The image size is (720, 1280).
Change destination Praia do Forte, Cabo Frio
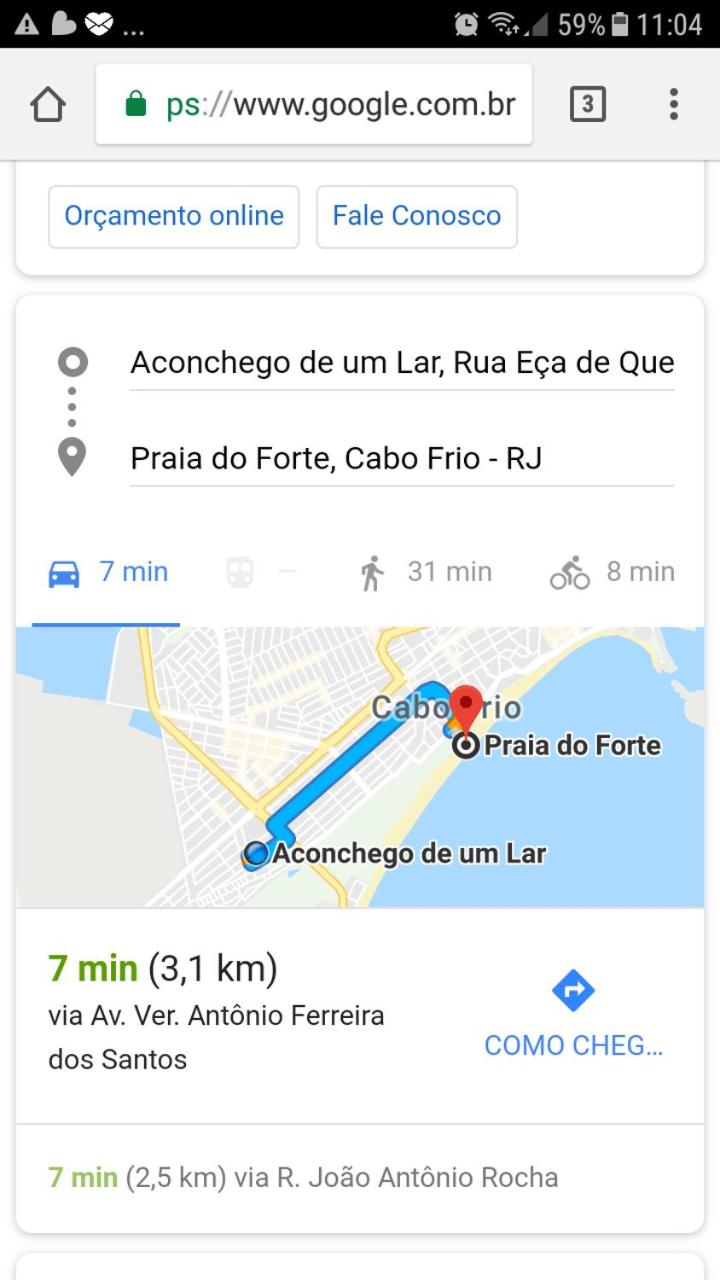[x=401, y=459]
